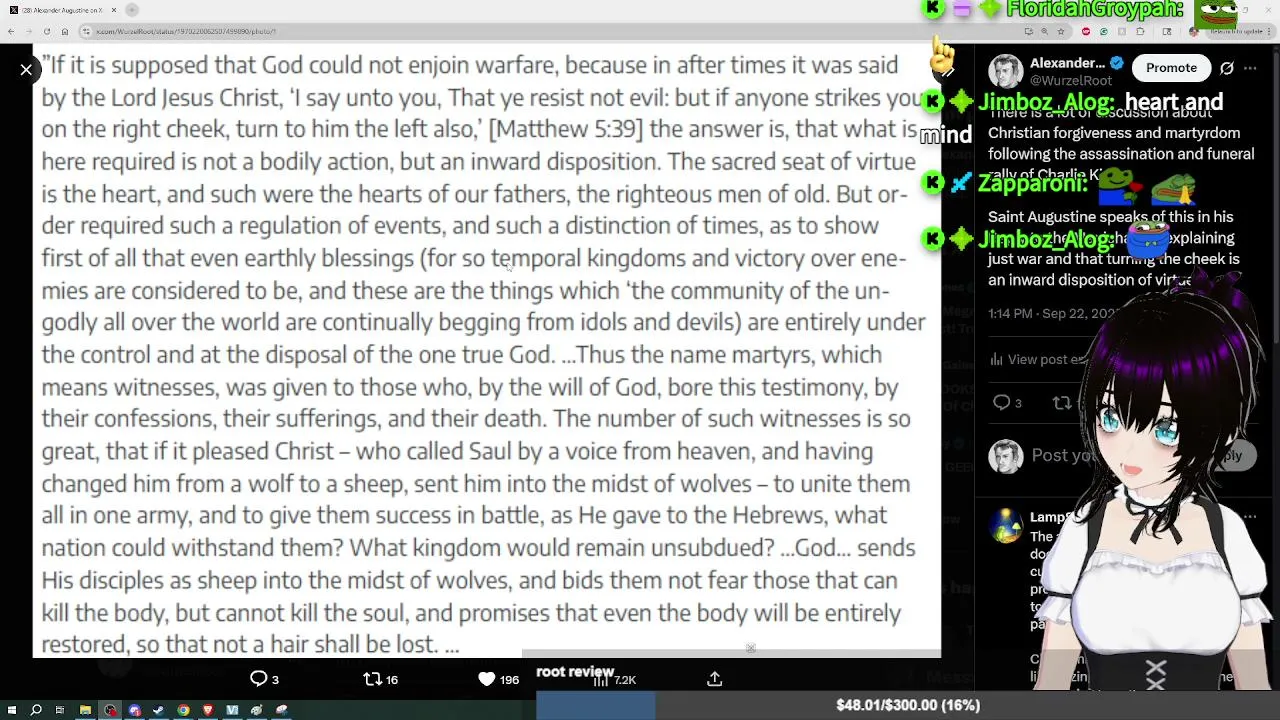Tap the Promote button
Viewport: 1280px width, 720px height.
(1171, 68)
